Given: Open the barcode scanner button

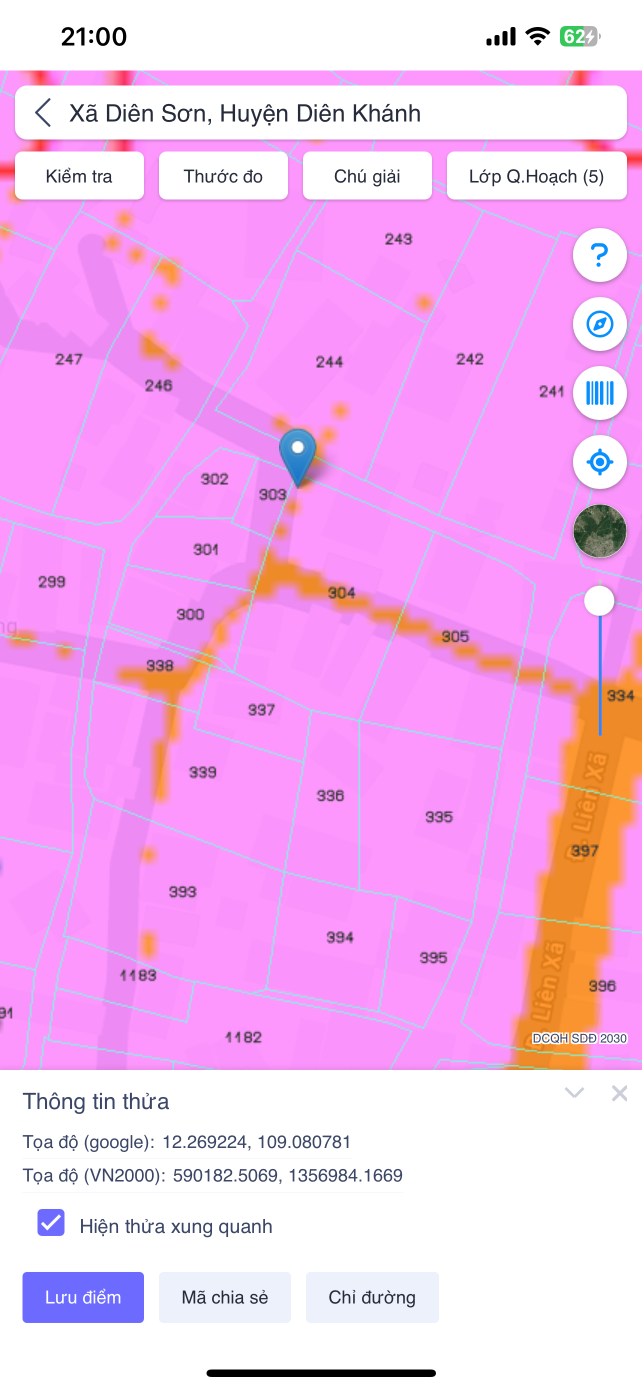Looking at the screenshot, I should click(600, 392).
